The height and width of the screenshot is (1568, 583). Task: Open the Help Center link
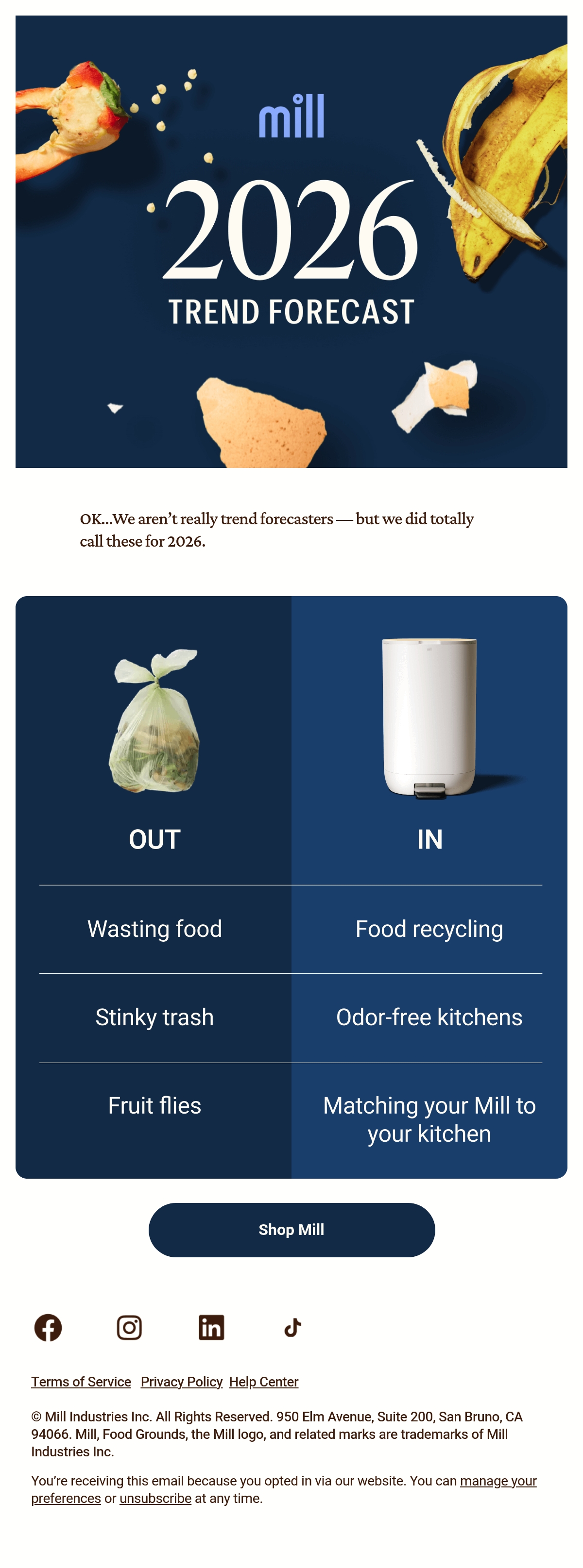(x=264, y=1382)
